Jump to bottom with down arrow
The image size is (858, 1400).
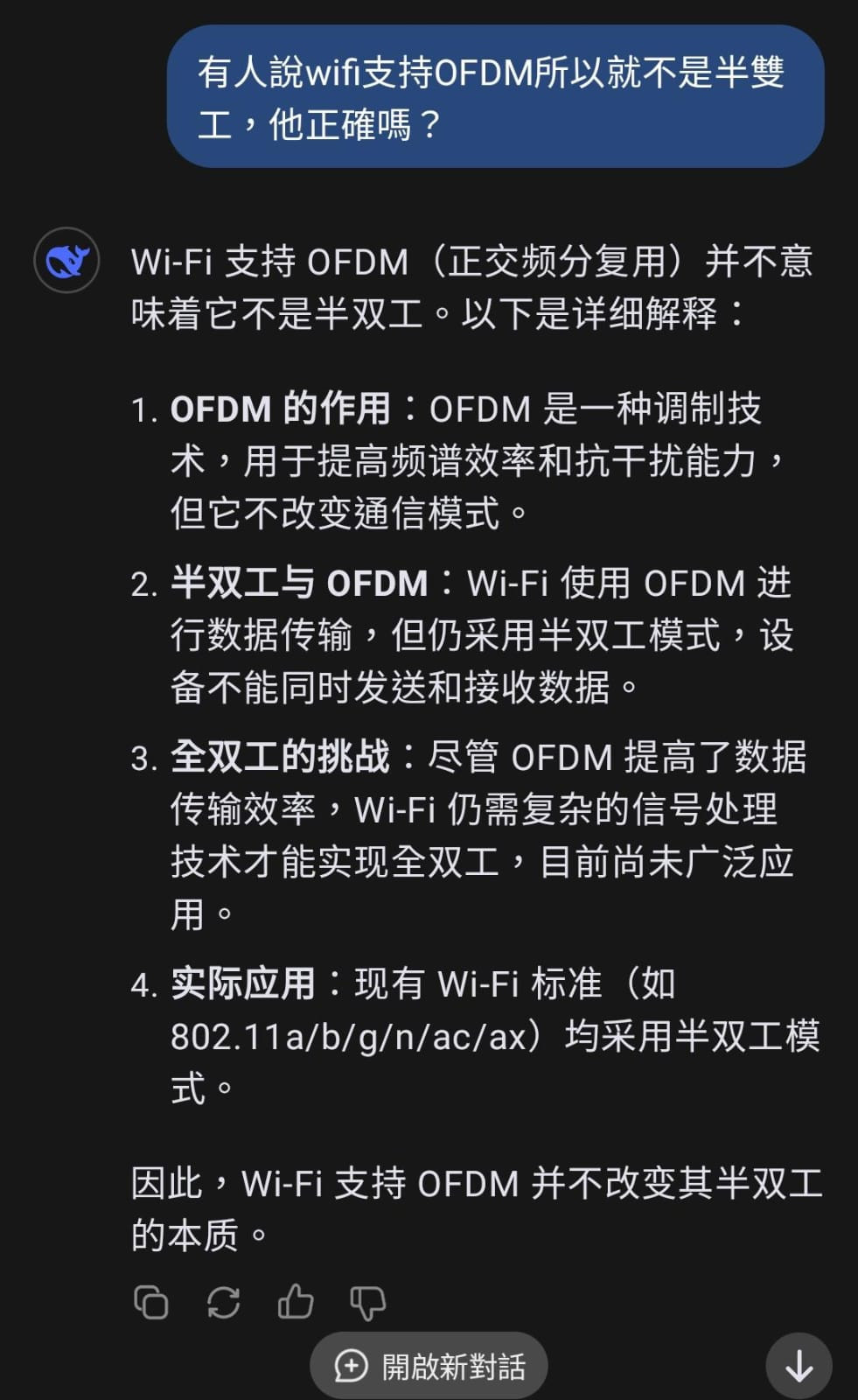point(799,1366)
